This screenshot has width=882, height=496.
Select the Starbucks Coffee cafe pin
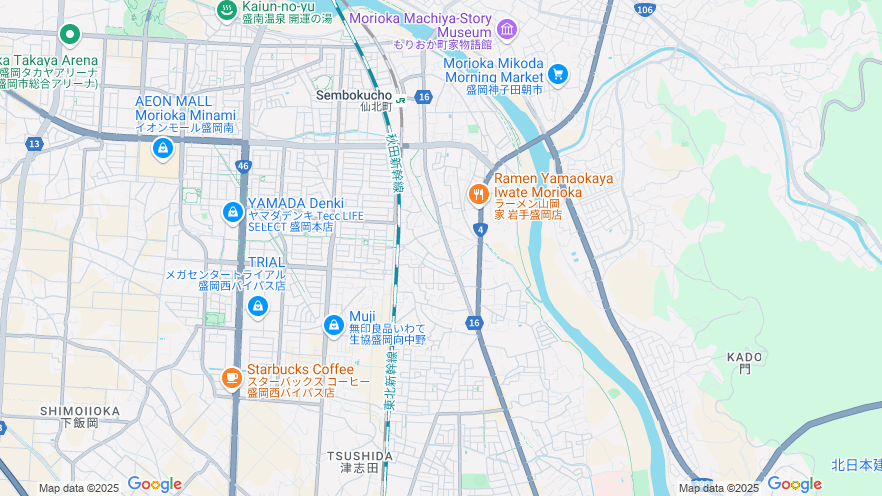point(232,378)
